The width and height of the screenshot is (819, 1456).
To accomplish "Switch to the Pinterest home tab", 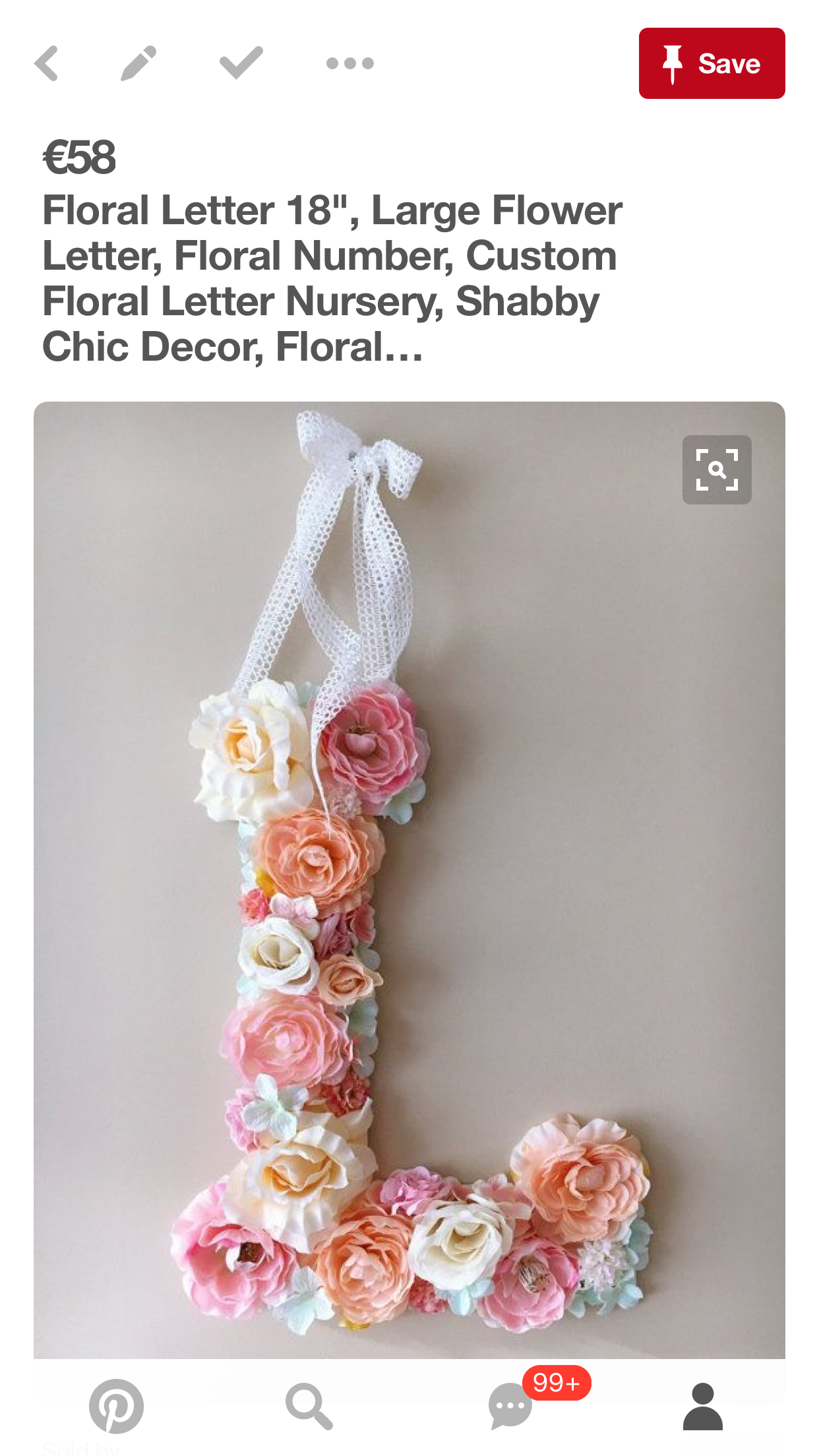I will point(116,1406).
